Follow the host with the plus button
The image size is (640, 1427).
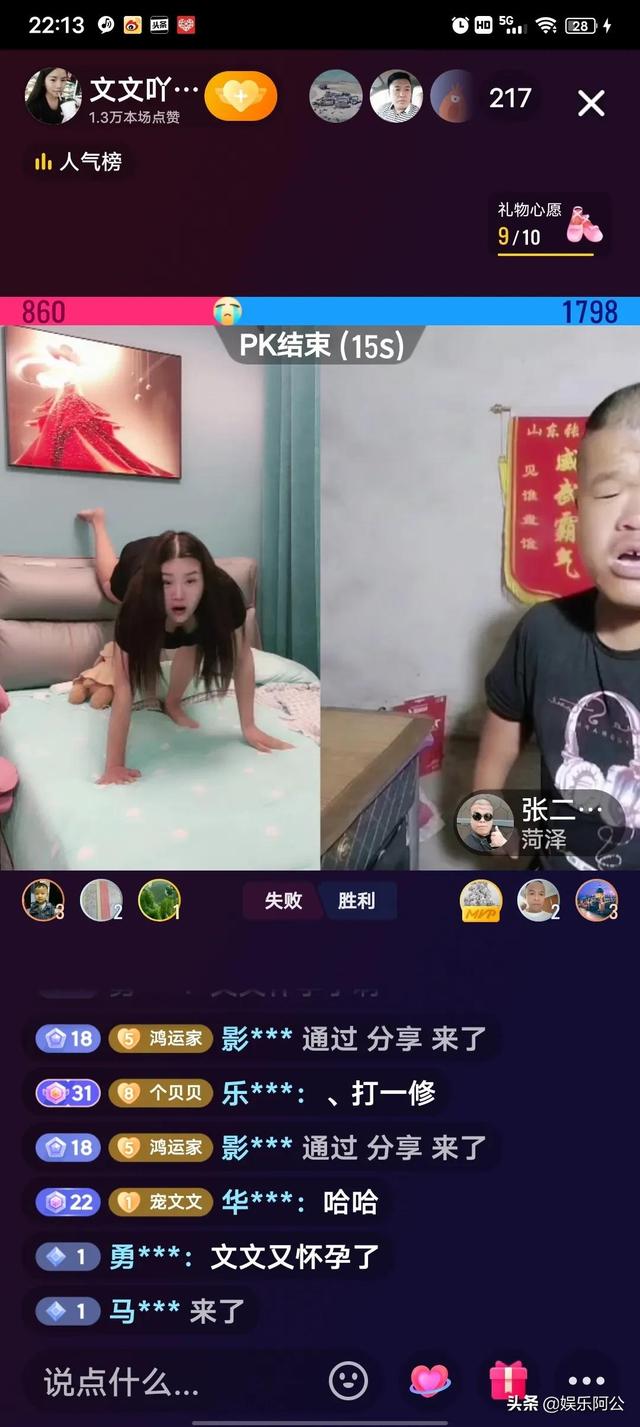coord(240,97)
